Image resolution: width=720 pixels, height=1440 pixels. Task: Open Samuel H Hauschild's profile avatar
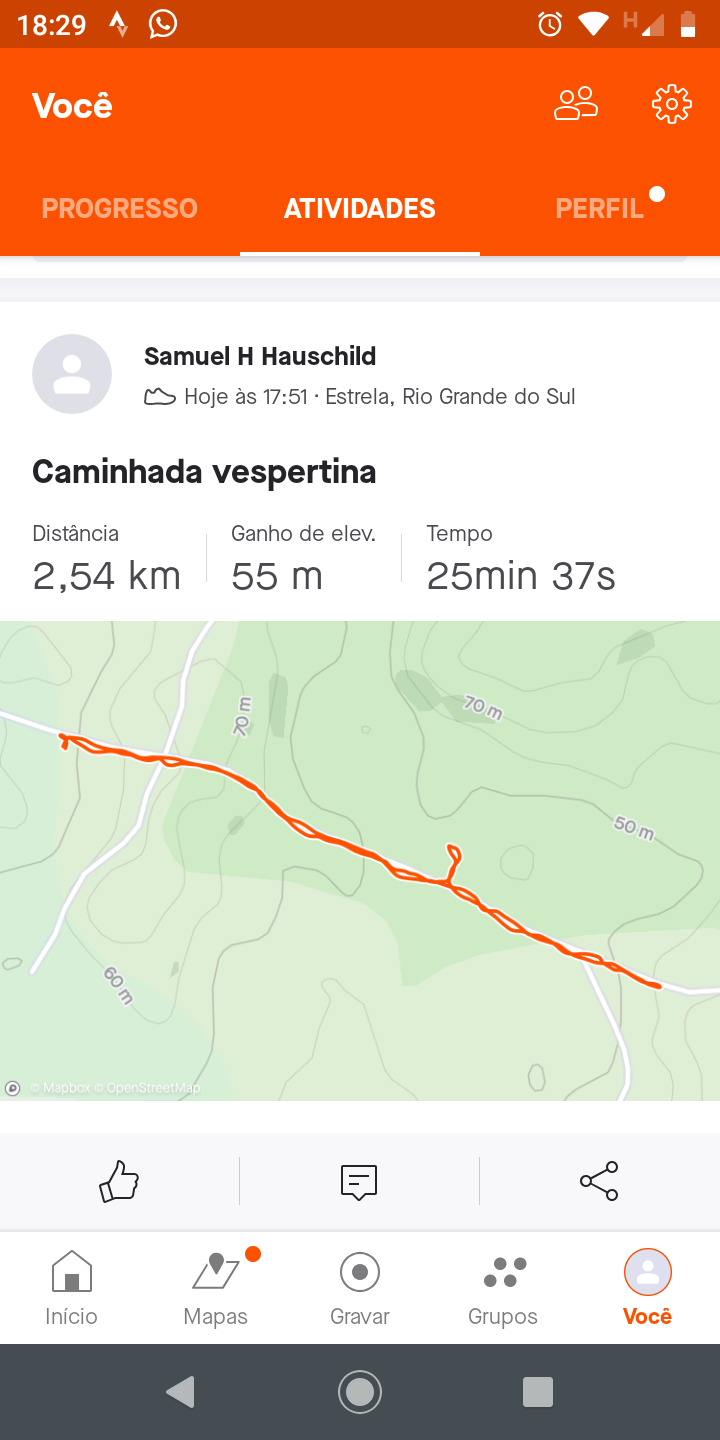(72, 374)
